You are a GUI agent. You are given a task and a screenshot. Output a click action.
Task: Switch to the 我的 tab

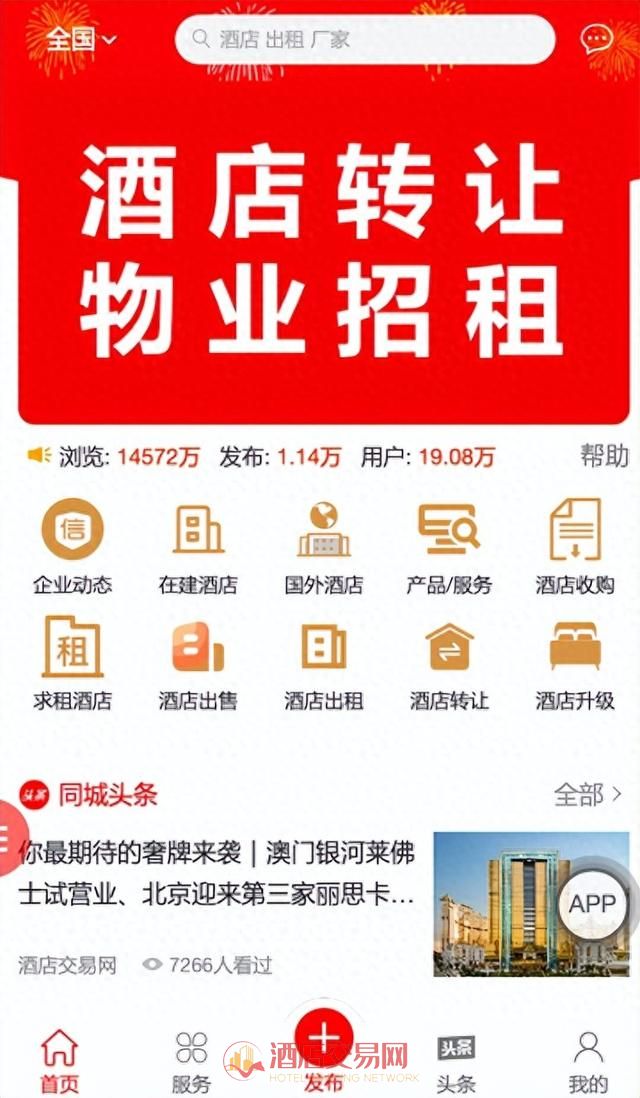(x=588, y=1062)
